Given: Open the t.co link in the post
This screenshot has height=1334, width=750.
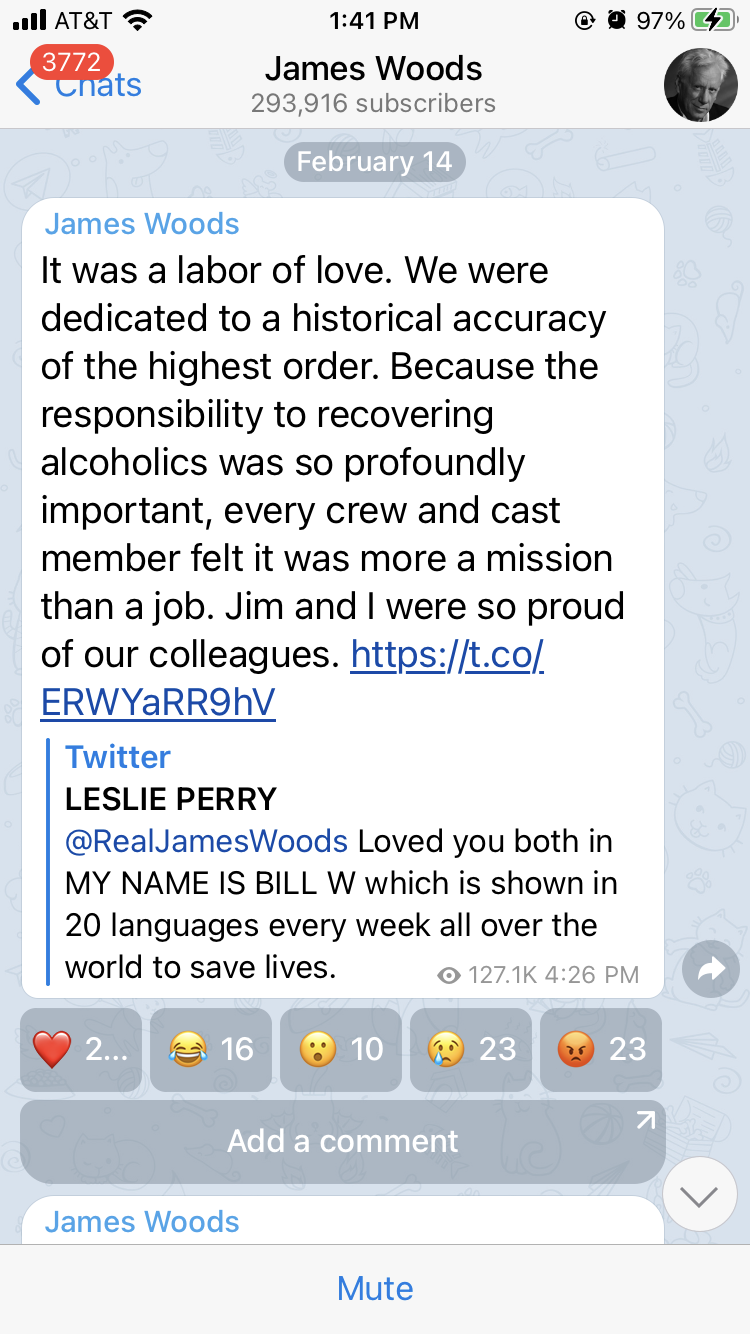Looking at the screenshot, I should 446,656.
